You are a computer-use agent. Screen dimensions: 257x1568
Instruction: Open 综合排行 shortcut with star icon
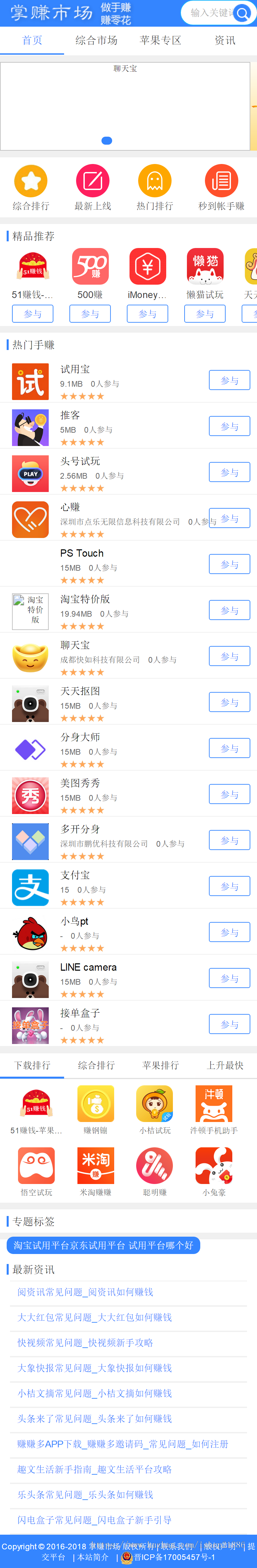(31, 181)
